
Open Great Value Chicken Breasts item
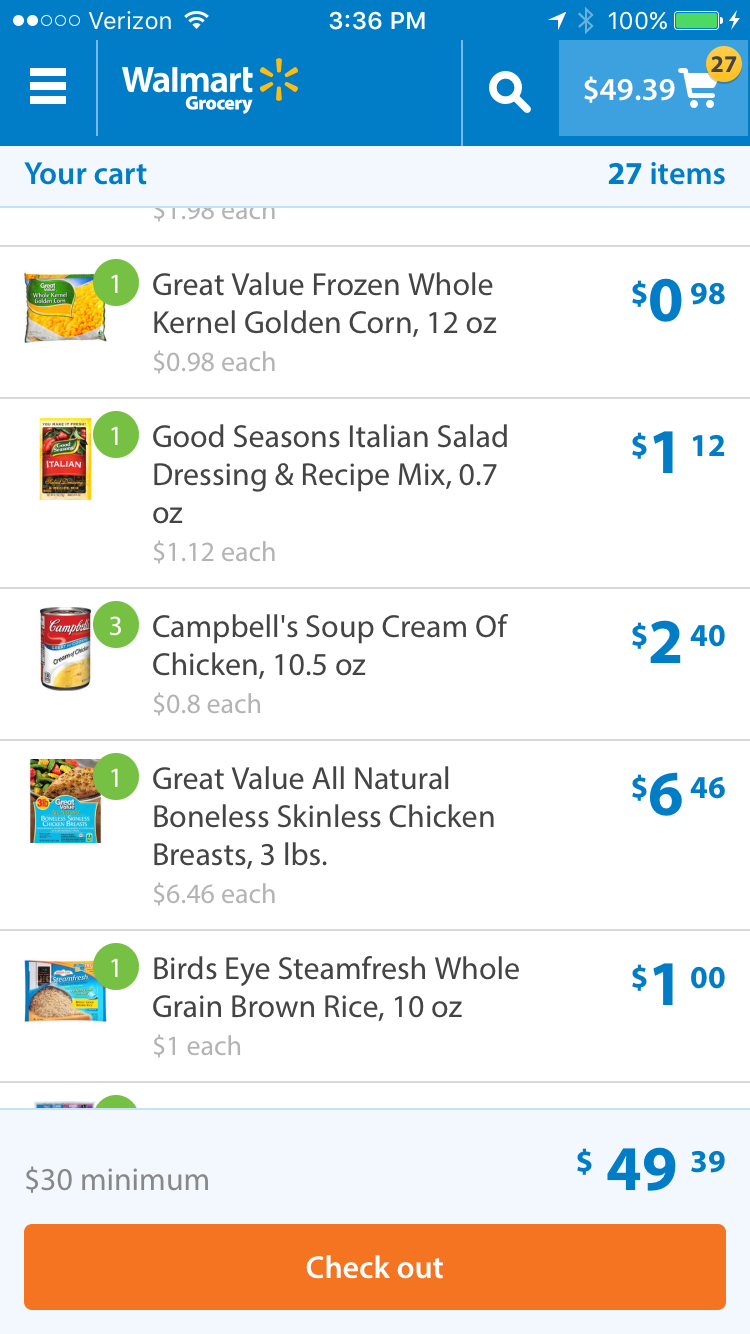tap(375, 835)
